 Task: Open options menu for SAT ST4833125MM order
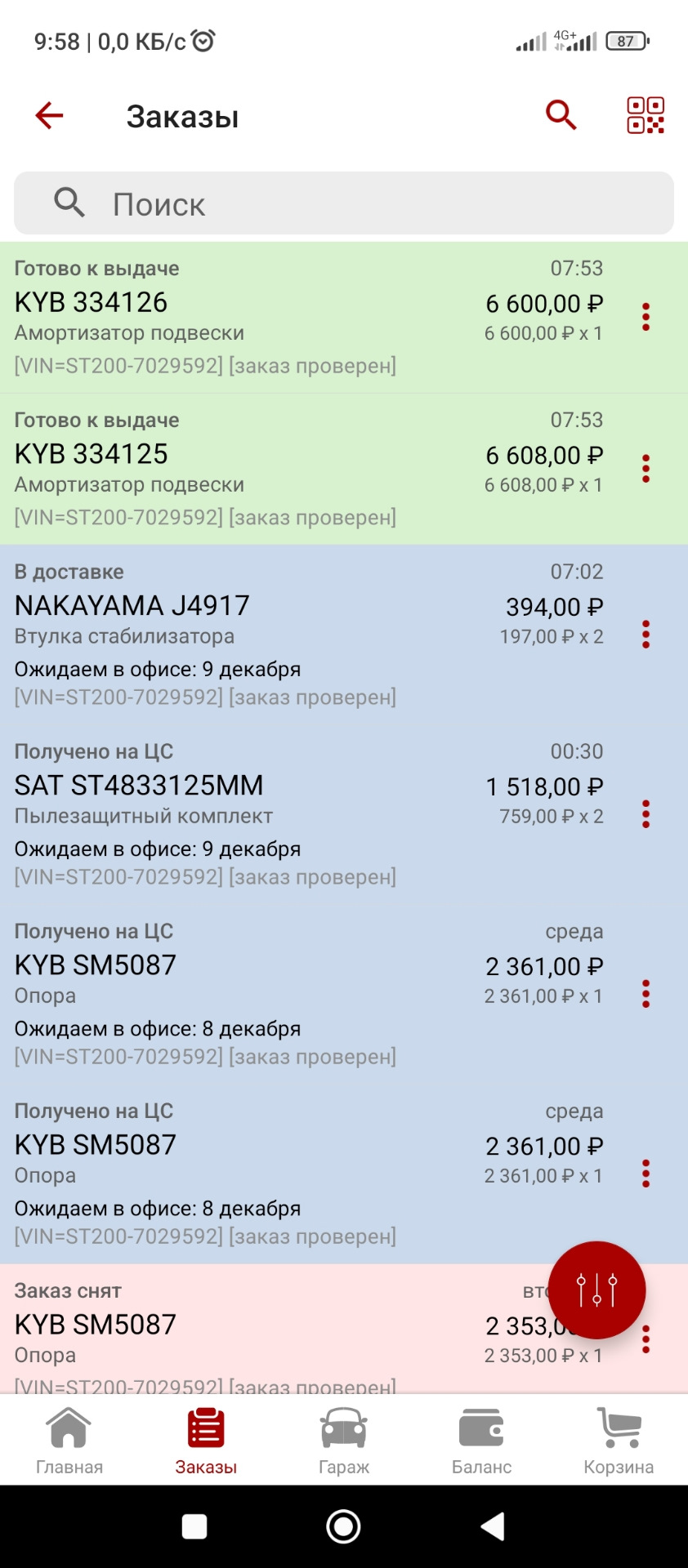coord(646,814)
